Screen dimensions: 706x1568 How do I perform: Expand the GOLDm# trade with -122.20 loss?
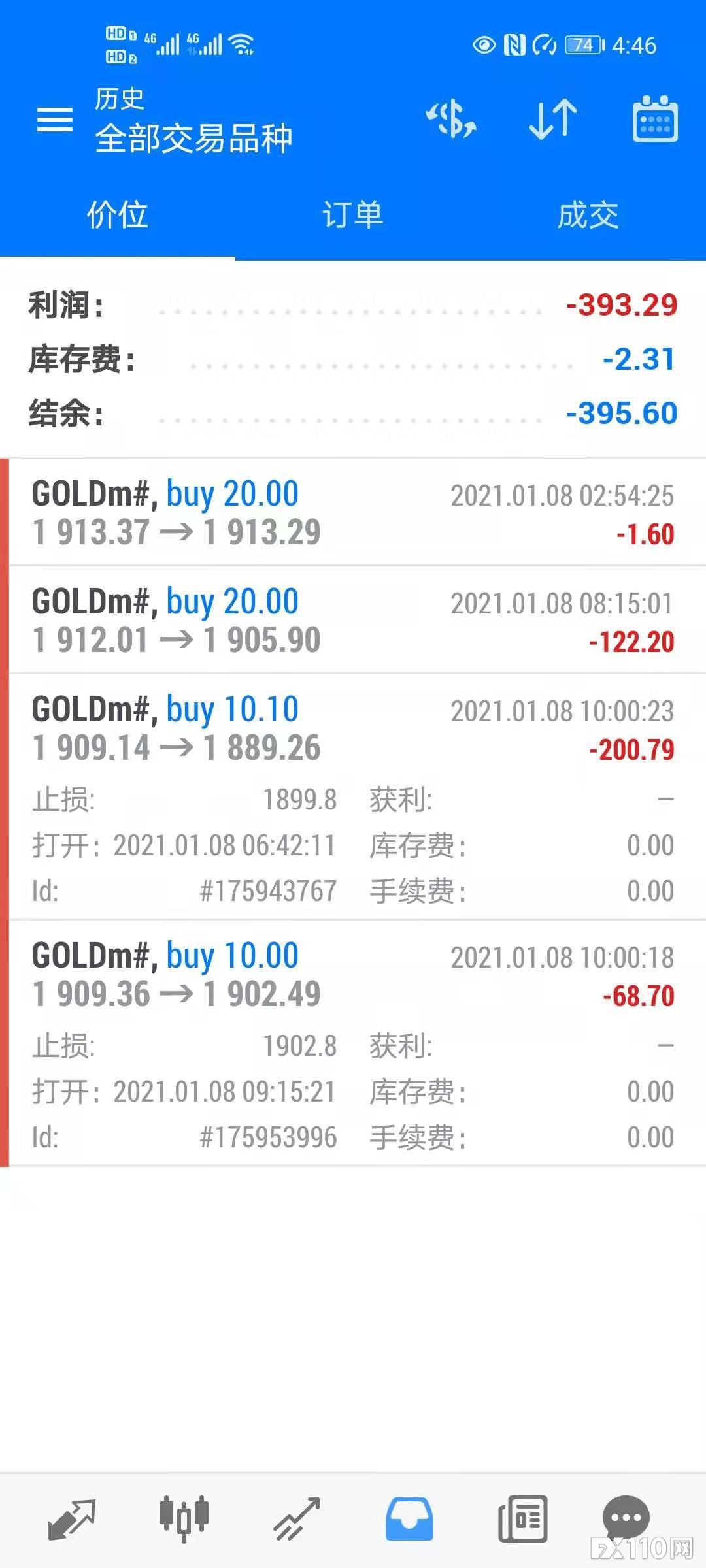(353, 620)
